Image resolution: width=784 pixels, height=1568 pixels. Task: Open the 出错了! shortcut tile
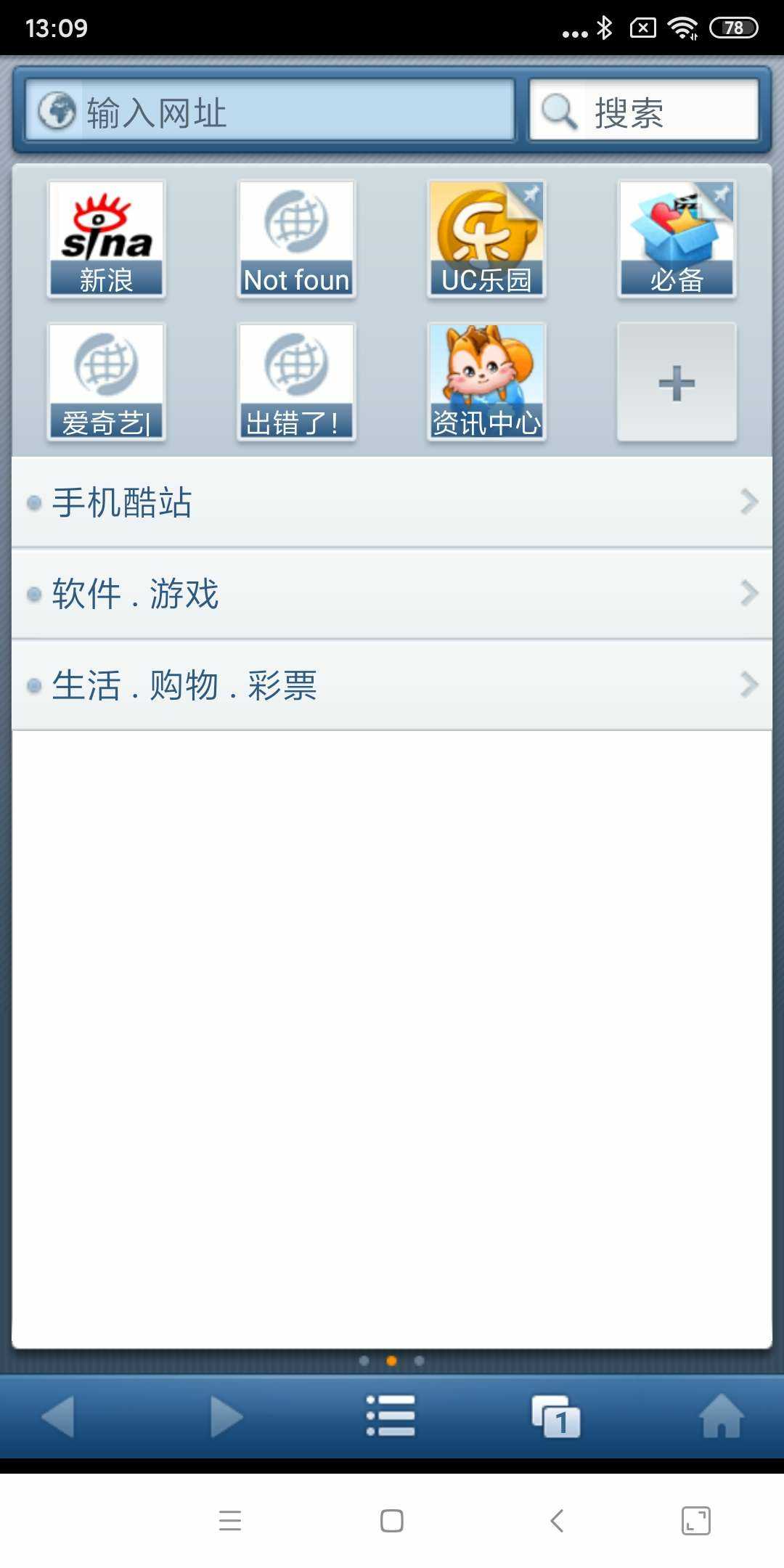296,381
